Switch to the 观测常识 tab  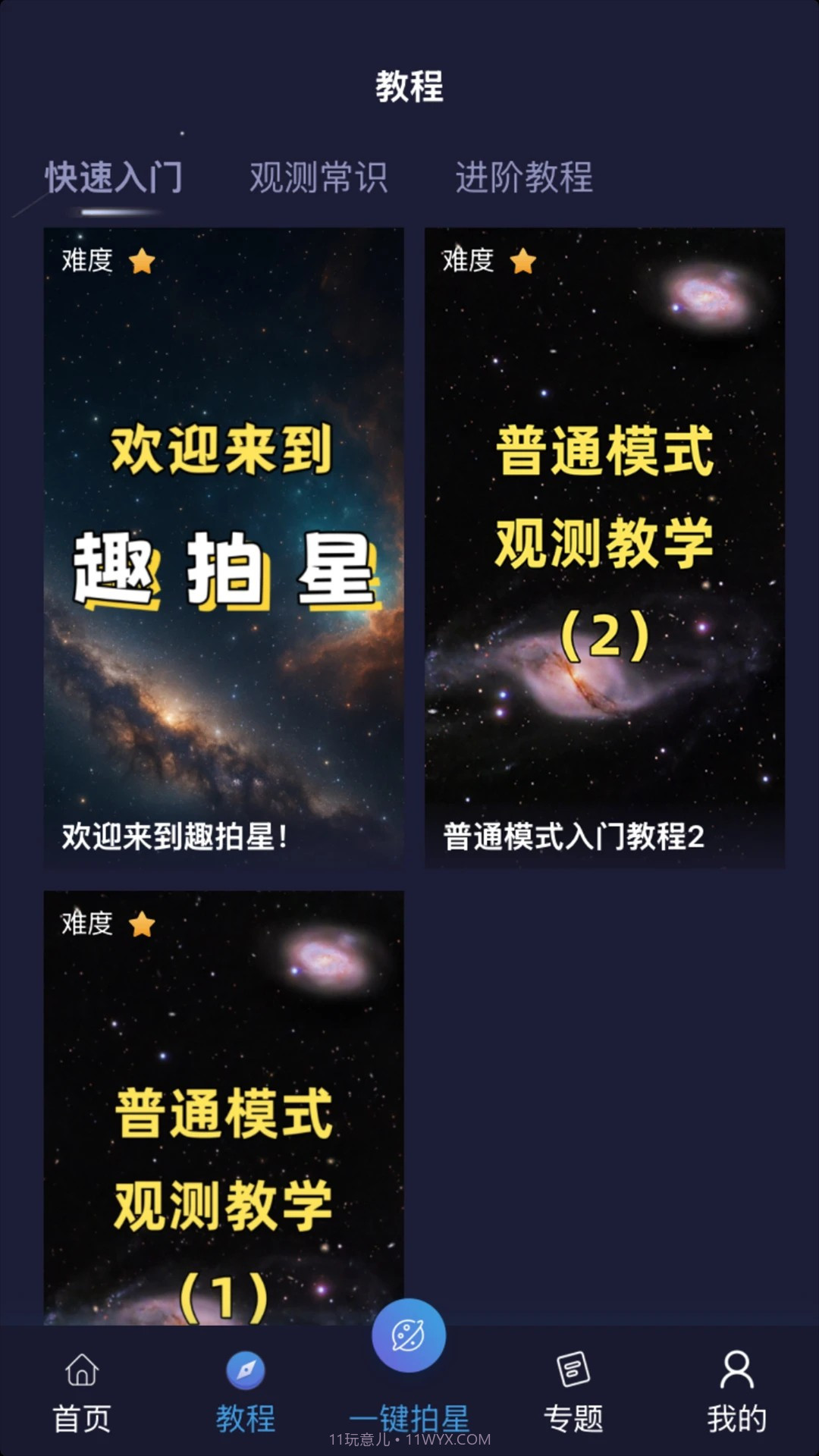click(x=318, y=179)
